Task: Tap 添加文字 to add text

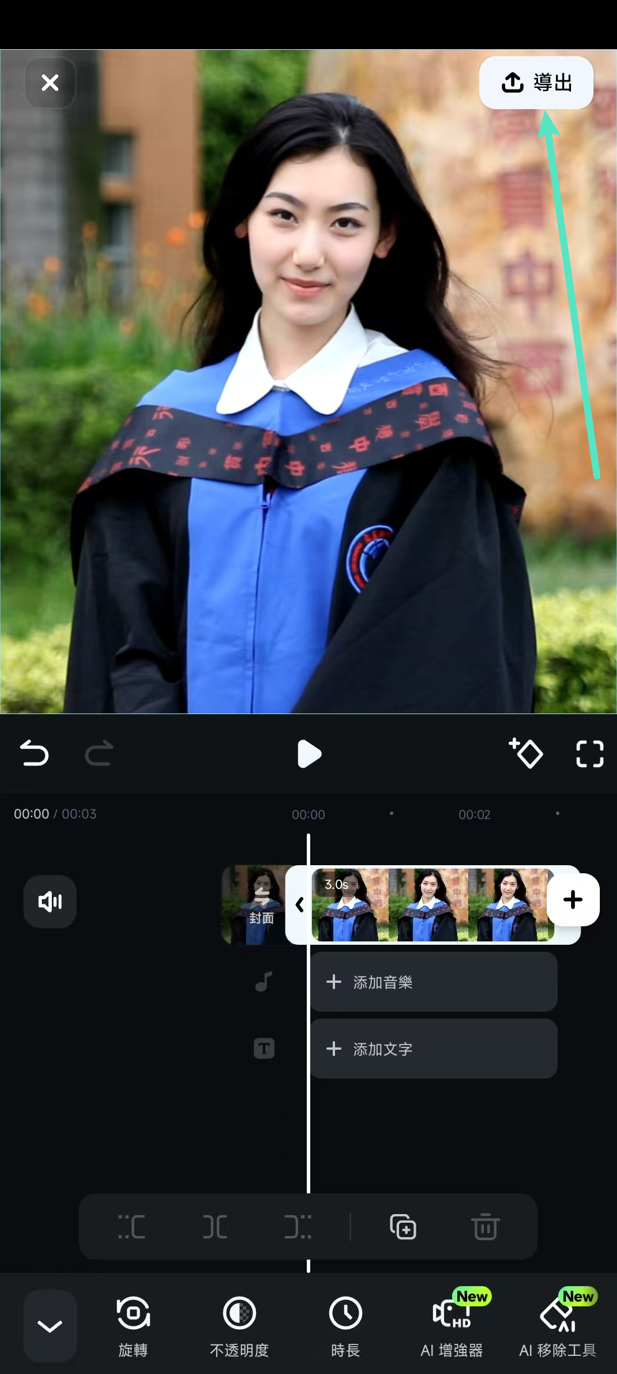Action: 433,1049
